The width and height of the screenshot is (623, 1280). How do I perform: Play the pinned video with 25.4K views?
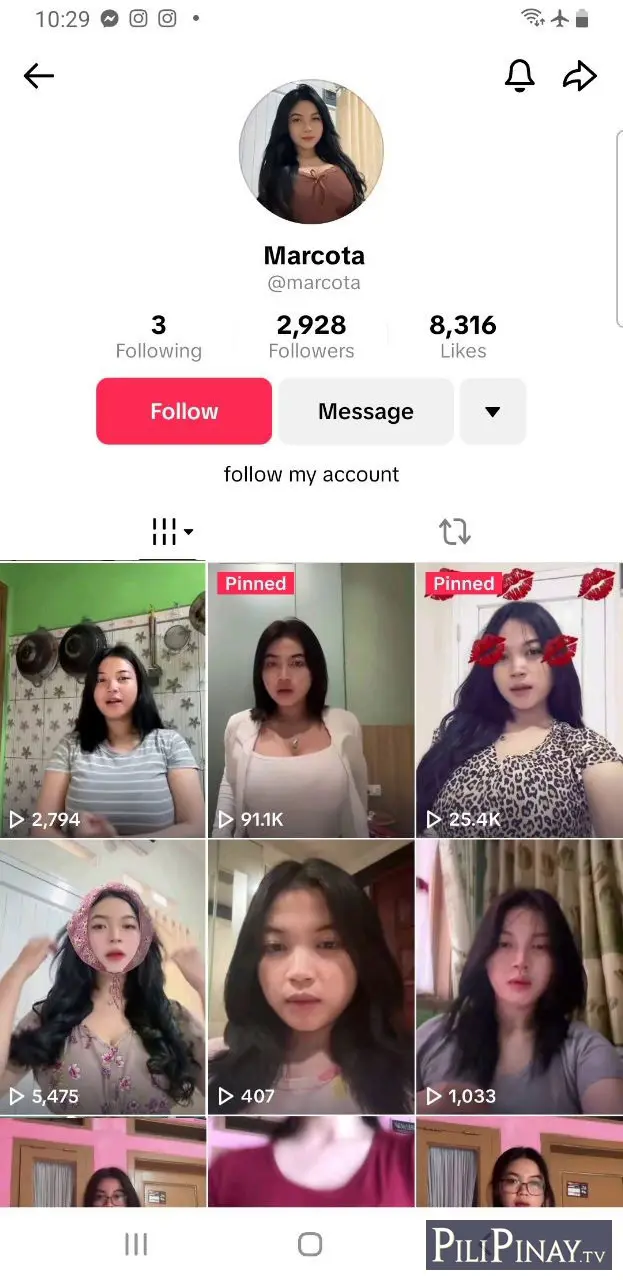point(520,700)
